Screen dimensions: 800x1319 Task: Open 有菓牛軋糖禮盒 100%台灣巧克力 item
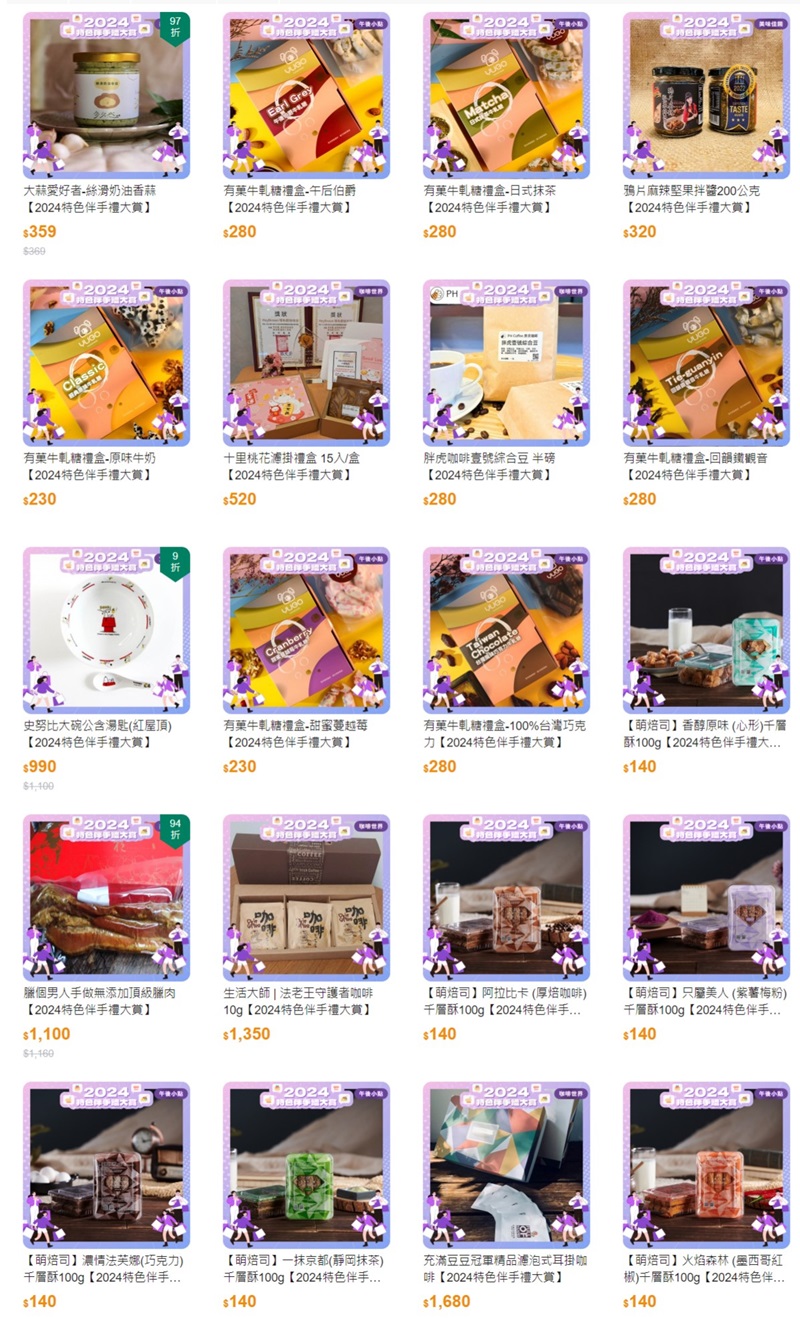click(506, 630)
